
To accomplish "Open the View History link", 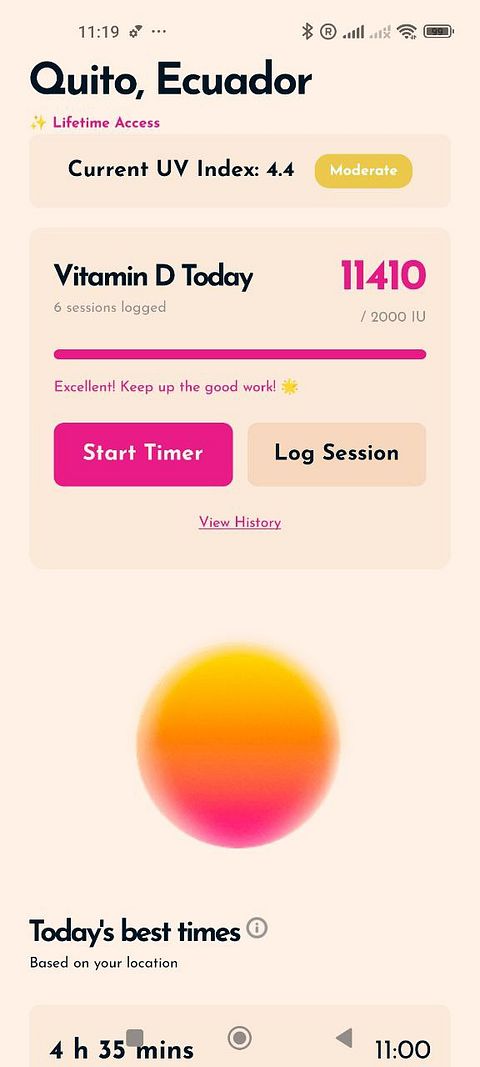I will coord(240,523).
